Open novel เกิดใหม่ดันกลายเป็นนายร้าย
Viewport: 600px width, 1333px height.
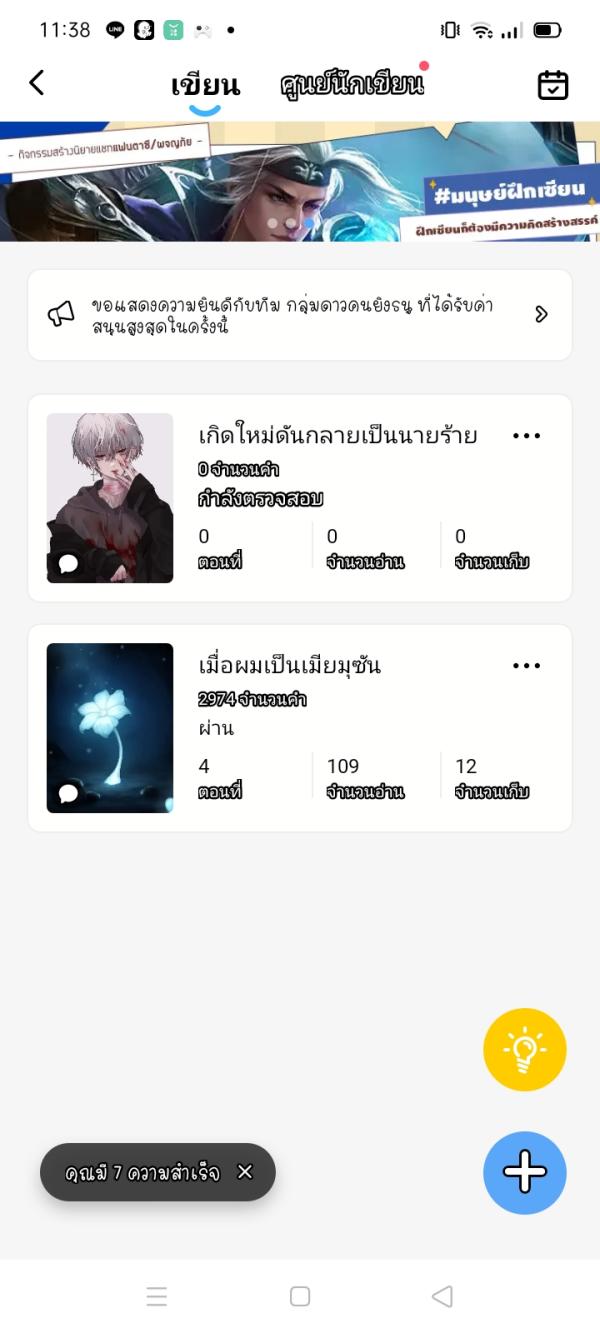click(x=337, y=436)
